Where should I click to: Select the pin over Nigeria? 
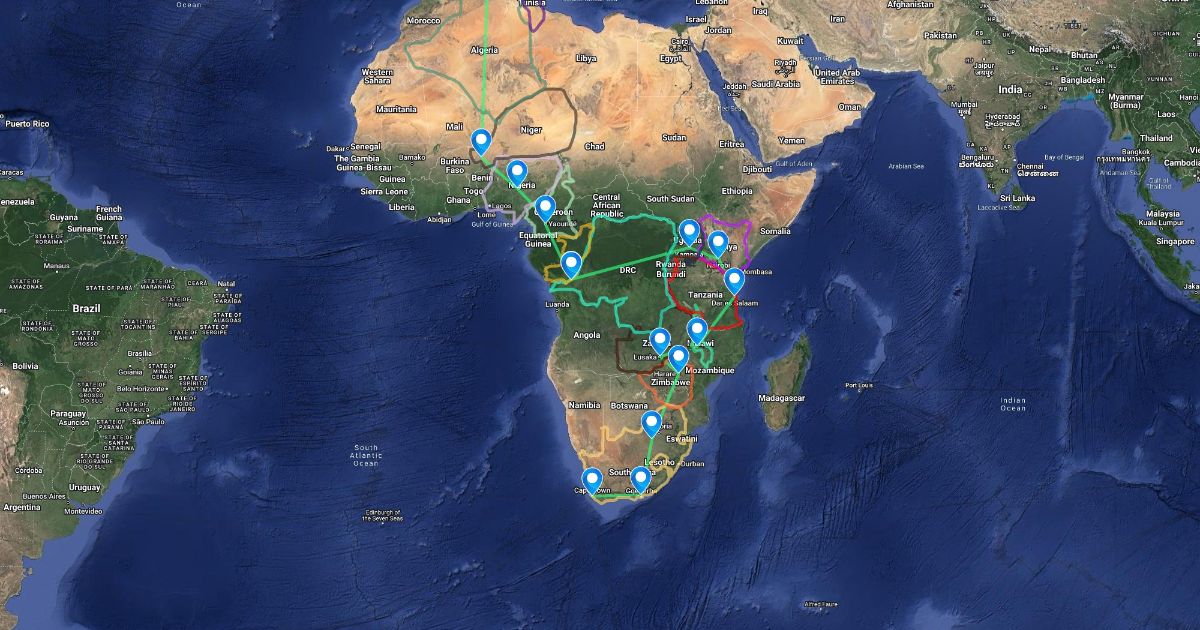click(x=517, y=173)
